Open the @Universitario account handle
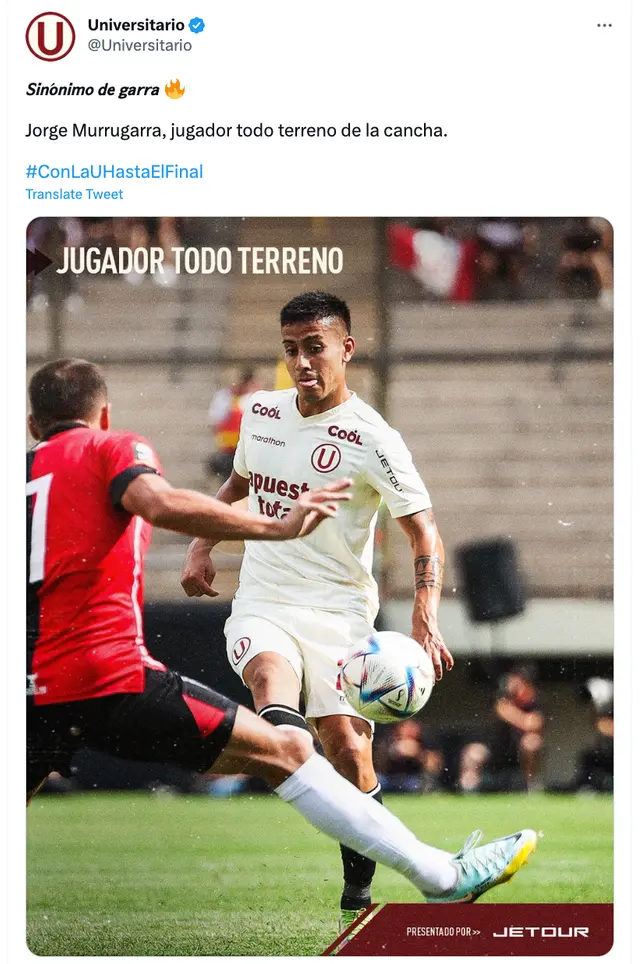Screen dimensions: 640x964 pyautogui.click(x=139, y=46)
